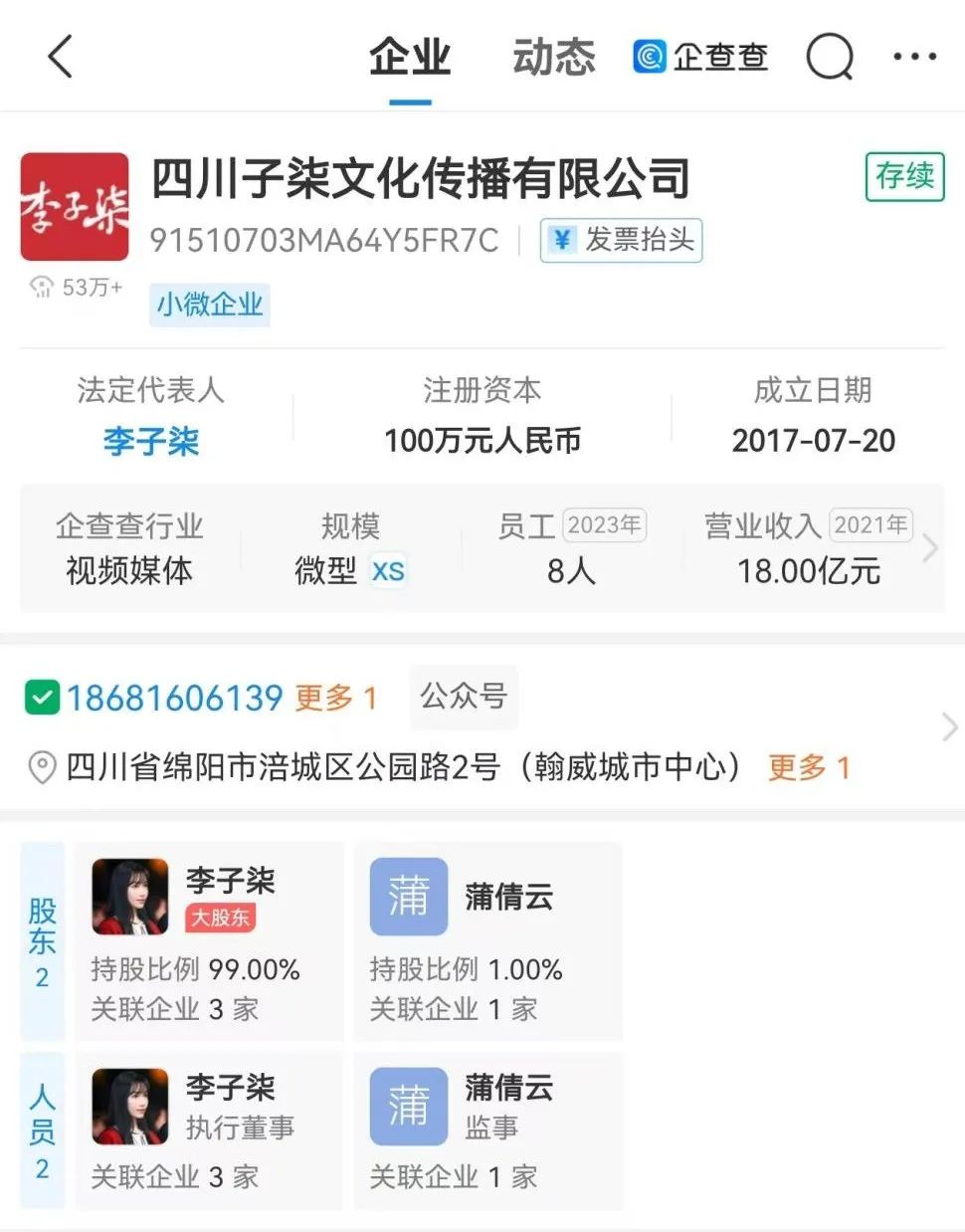
Task: Open legal representative 李子柒 link
Action: point(151,441)
